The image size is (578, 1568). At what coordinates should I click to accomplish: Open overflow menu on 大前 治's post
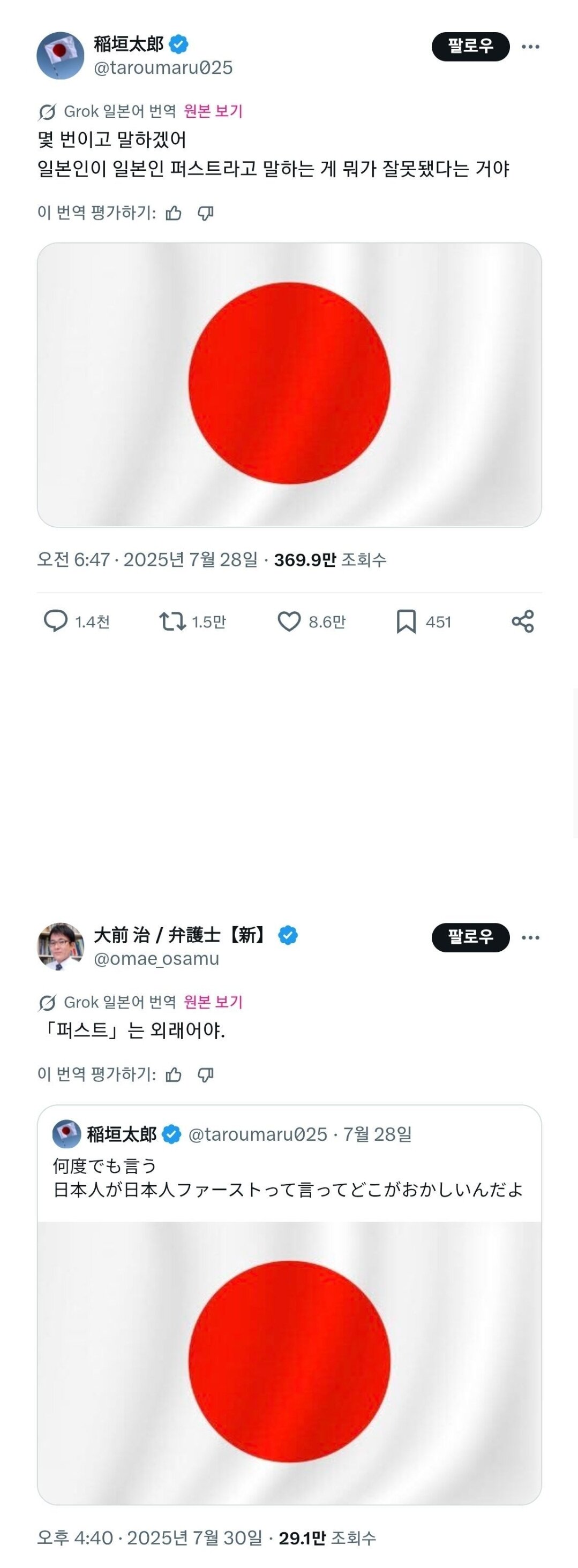[x=530, y=937]
